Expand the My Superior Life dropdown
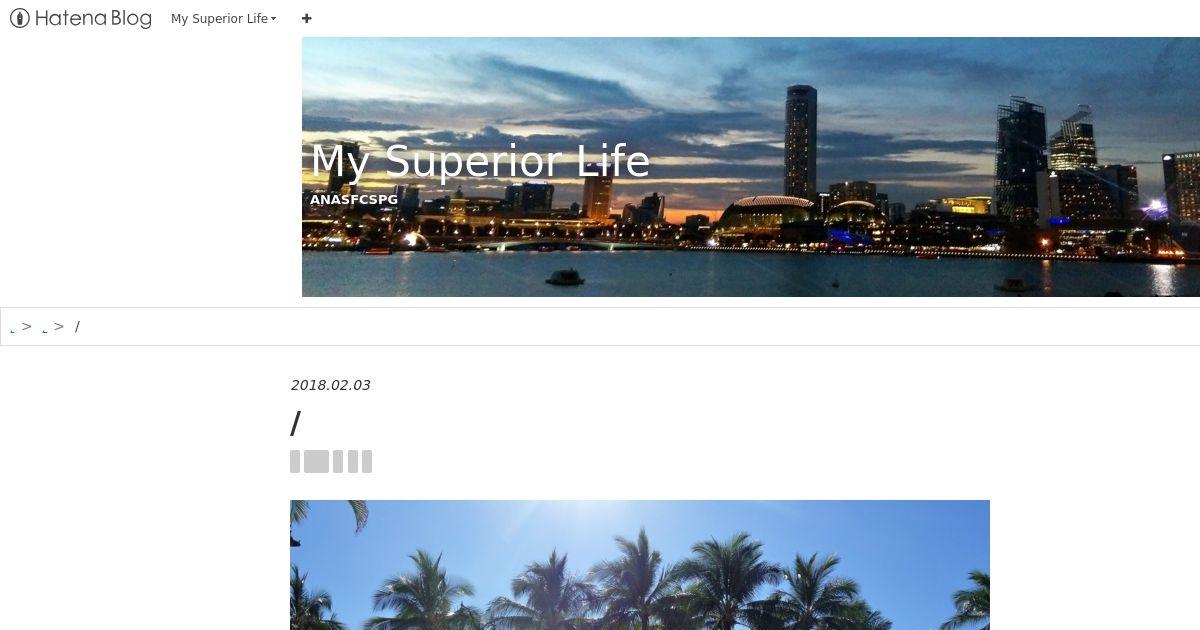This screenshot has height=630, width=1200. 223,19
